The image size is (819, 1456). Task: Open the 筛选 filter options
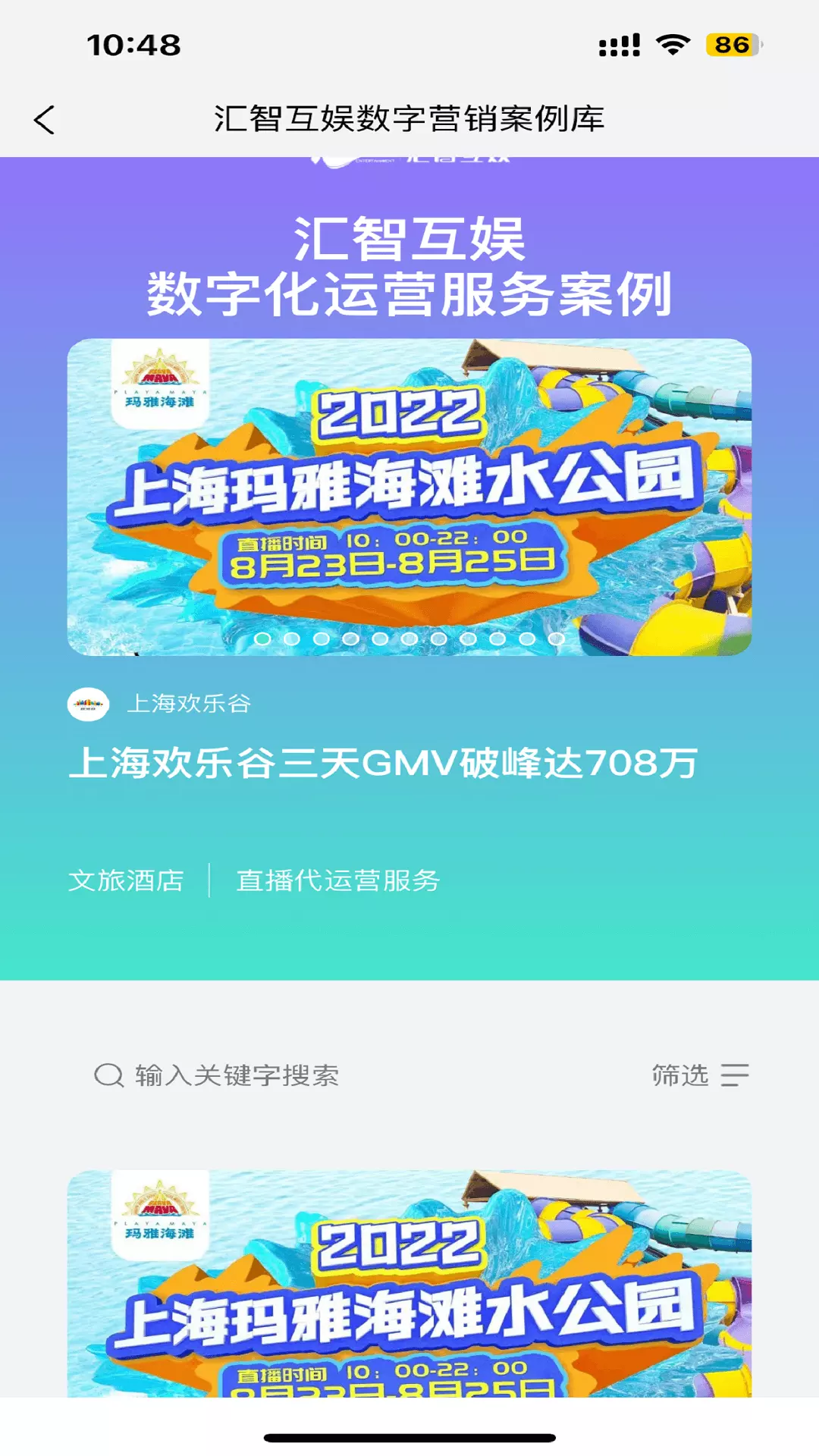point(700,1075)
